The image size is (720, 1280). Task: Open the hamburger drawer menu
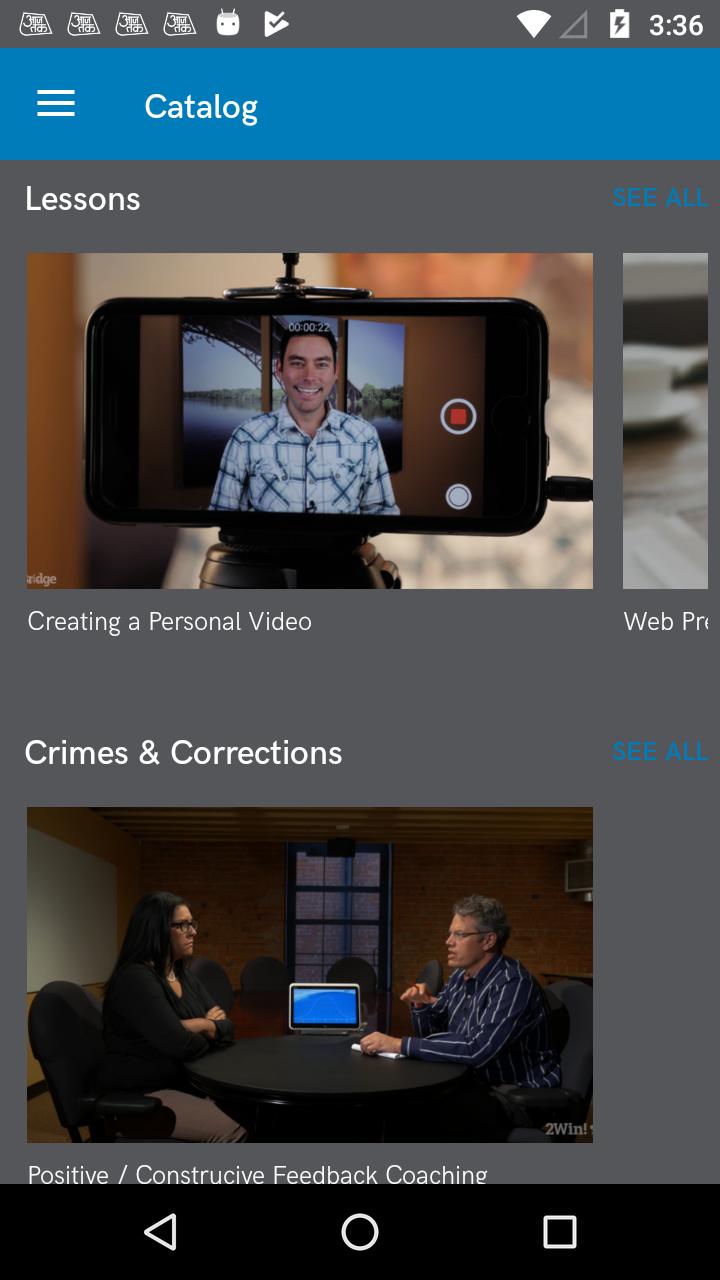pos(56,104)
